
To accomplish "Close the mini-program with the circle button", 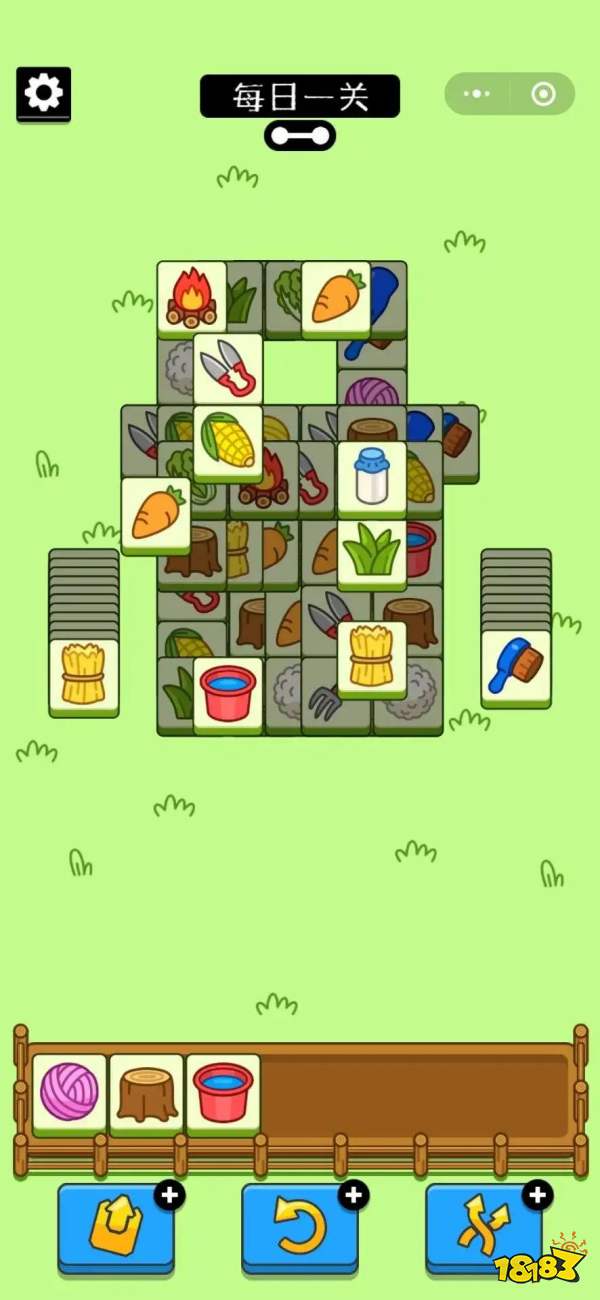I will coord(543,94).
